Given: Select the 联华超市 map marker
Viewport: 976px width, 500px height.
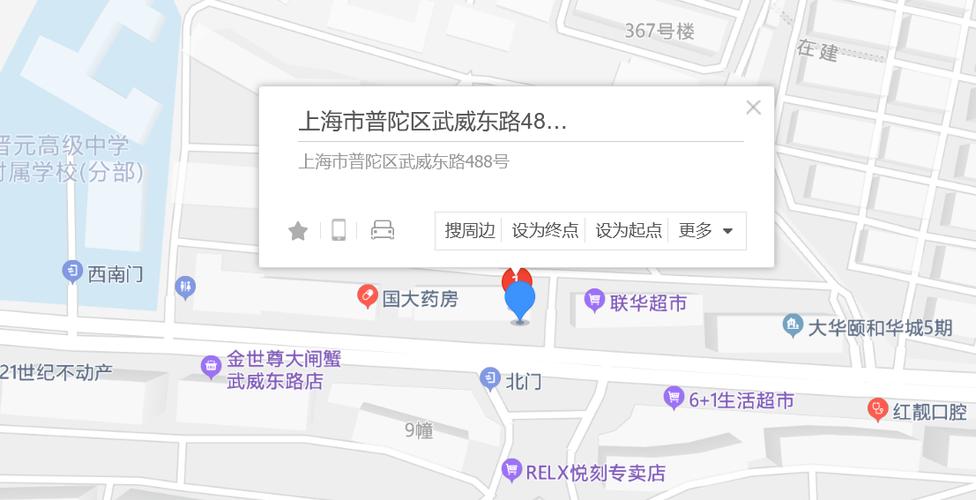Looking at the screenshot, I should pos(595,300).
